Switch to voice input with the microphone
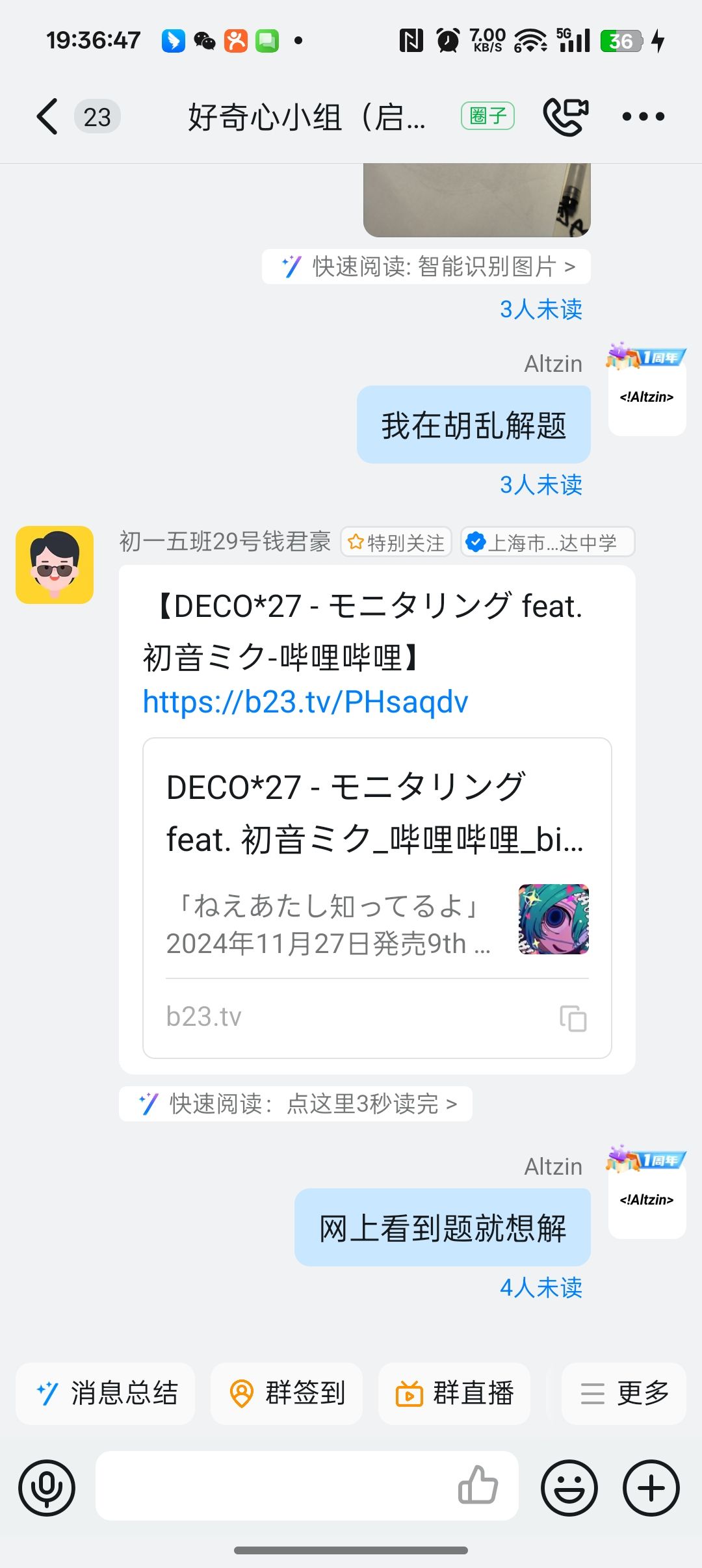The height and width of the screenshot is (1568, 702). tap(47, 1488)
